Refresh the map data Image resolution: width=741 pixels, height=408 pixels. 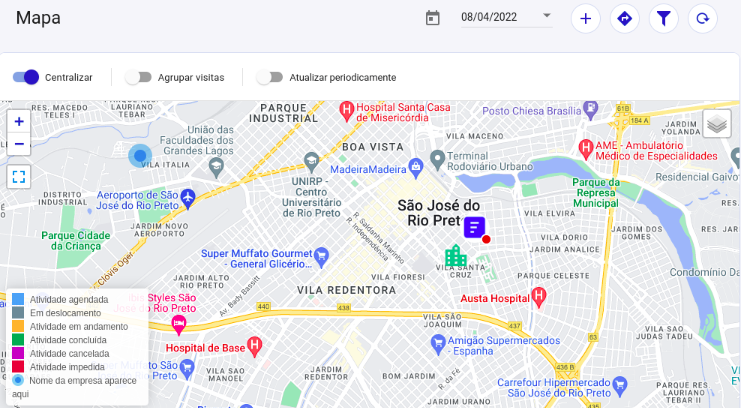click(703, 18)
